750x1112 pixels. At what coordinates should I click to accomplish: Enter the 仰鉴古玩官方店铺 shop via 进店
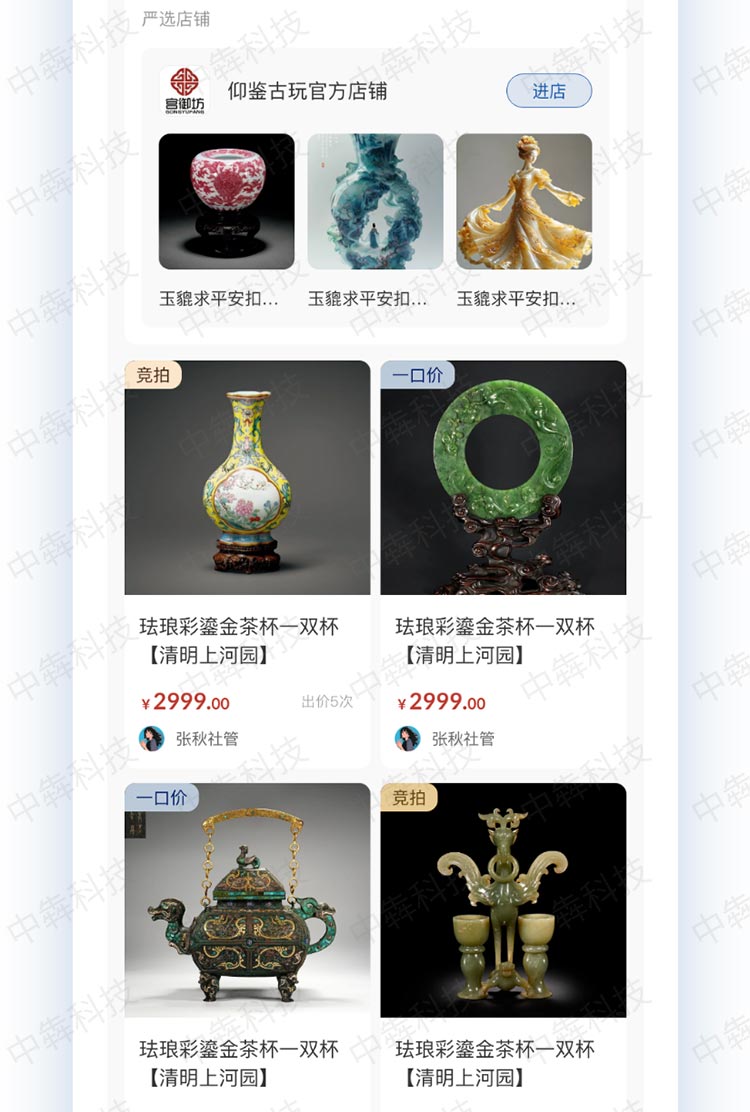[x=549, y=91]
